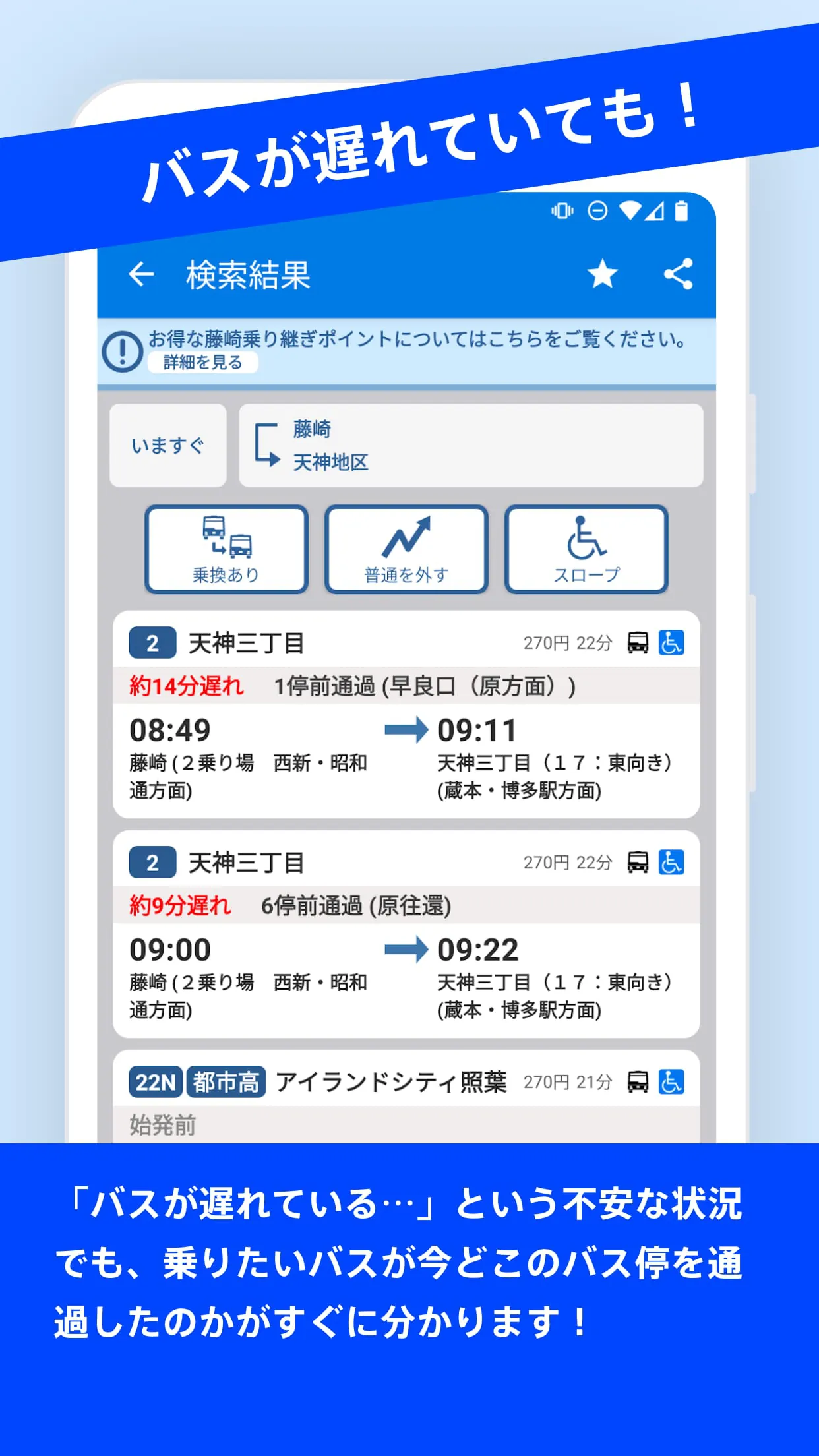Enable the 普通を外す filter
819x1456 pixels.
tap(406, 549)
